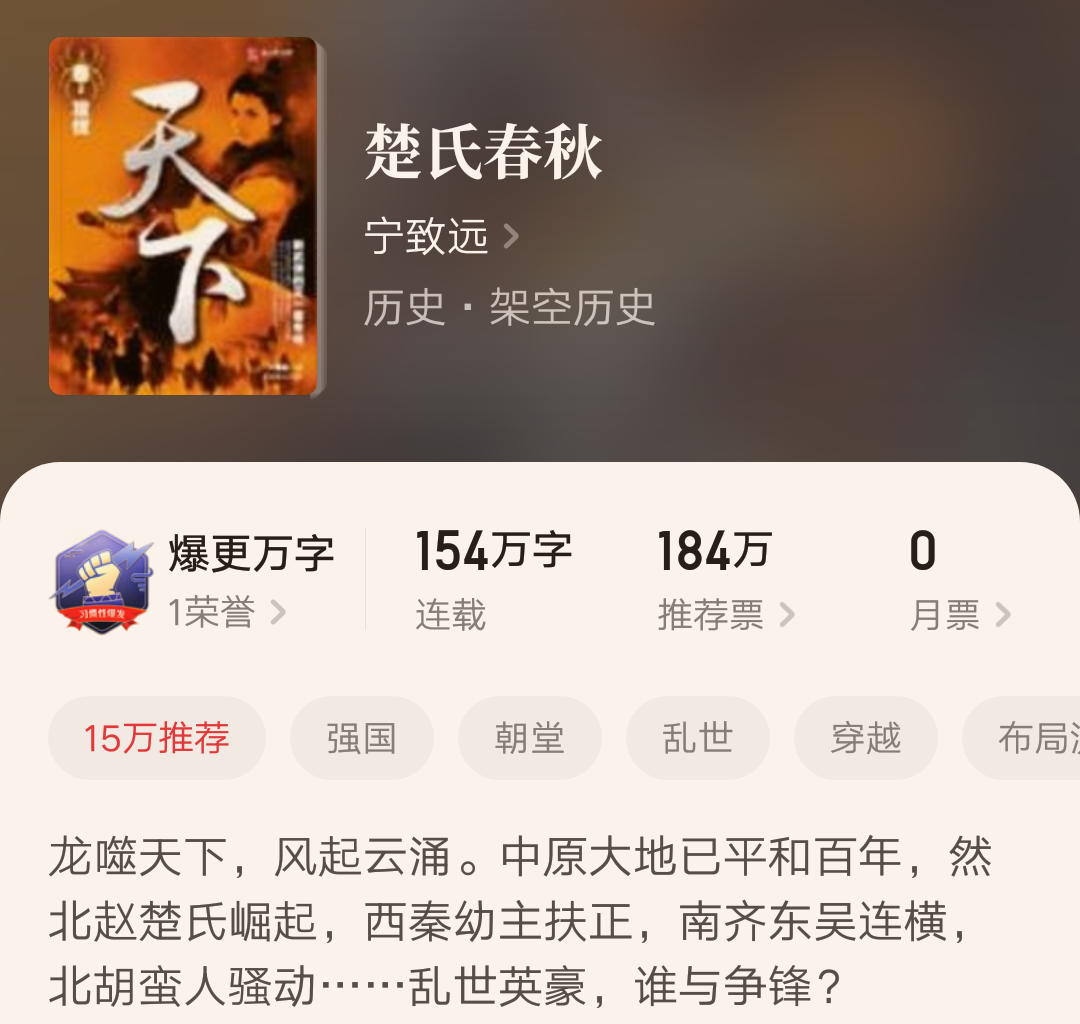Explore books tagged 穿越
This screenshot has width=1080, height=1024.
pyautogui.click(x=866, y=738)
